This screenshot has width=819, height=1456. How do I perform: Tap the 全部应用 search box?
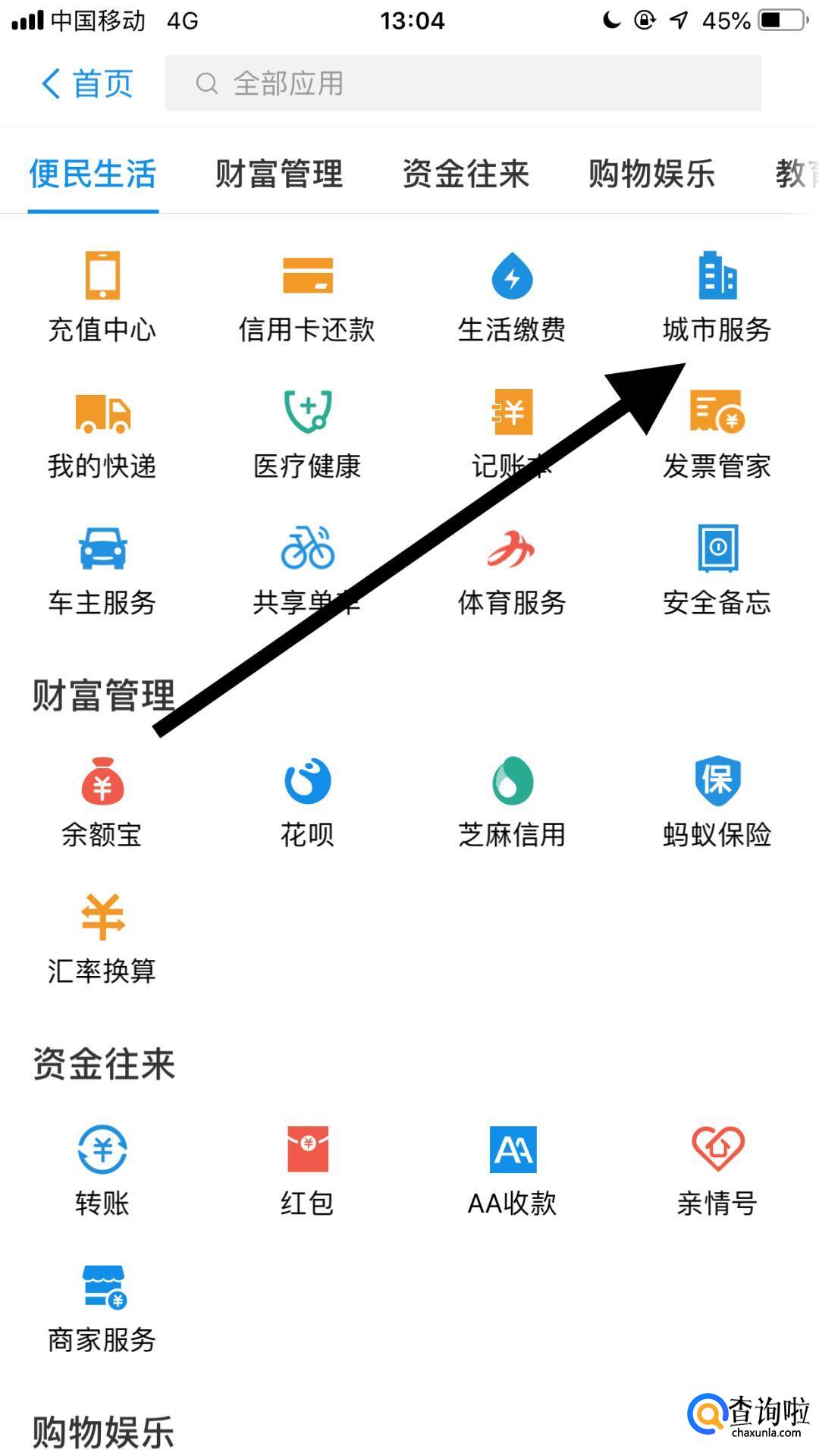[463, 83]
